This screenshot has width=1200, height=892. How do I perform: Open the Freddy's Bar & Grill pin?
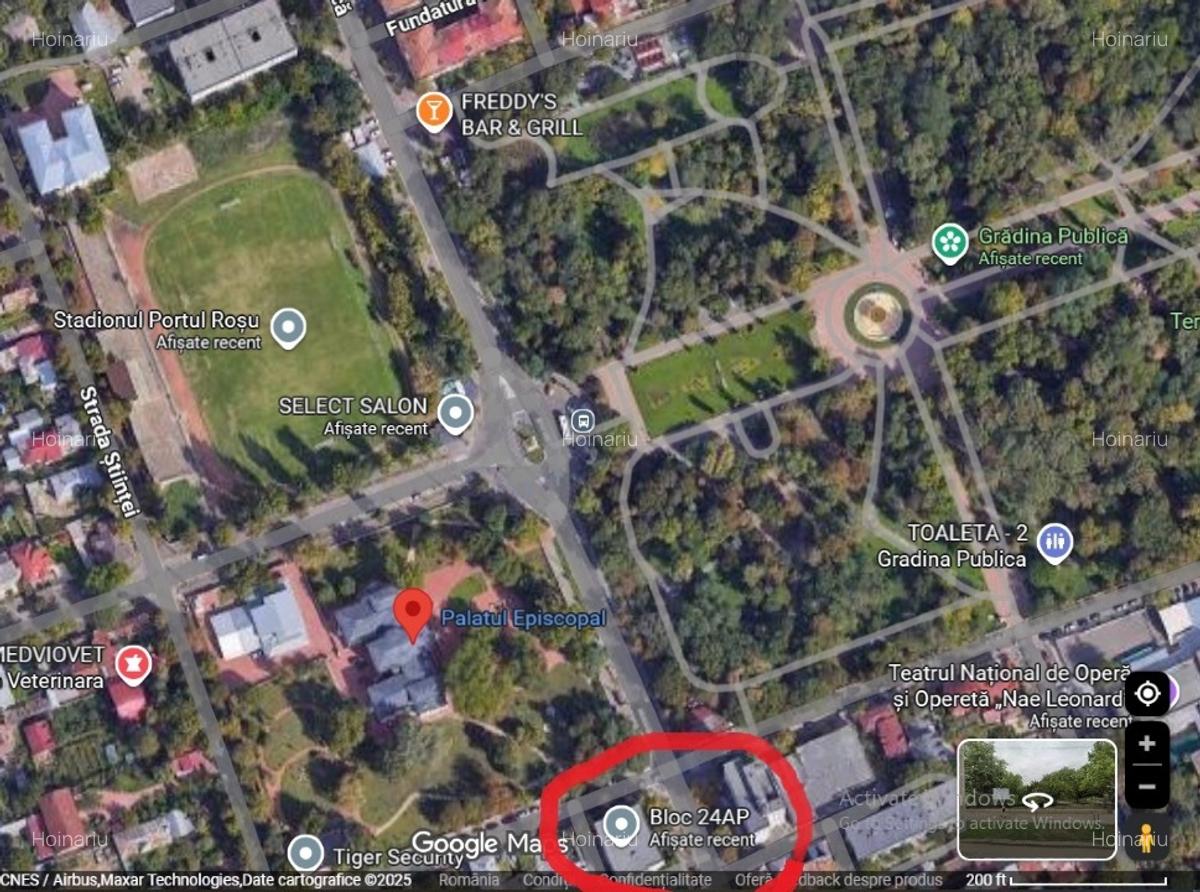tap(434, 112)
